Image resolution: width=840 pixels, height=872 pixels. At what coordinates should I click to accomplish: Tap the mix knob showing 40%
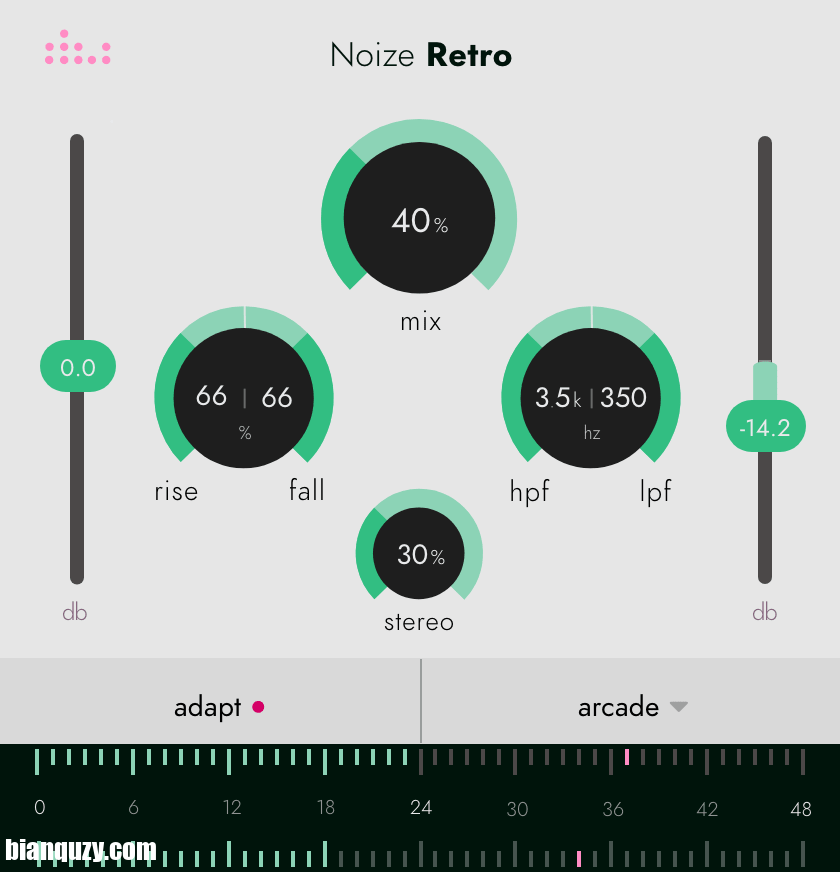point(419,219)
